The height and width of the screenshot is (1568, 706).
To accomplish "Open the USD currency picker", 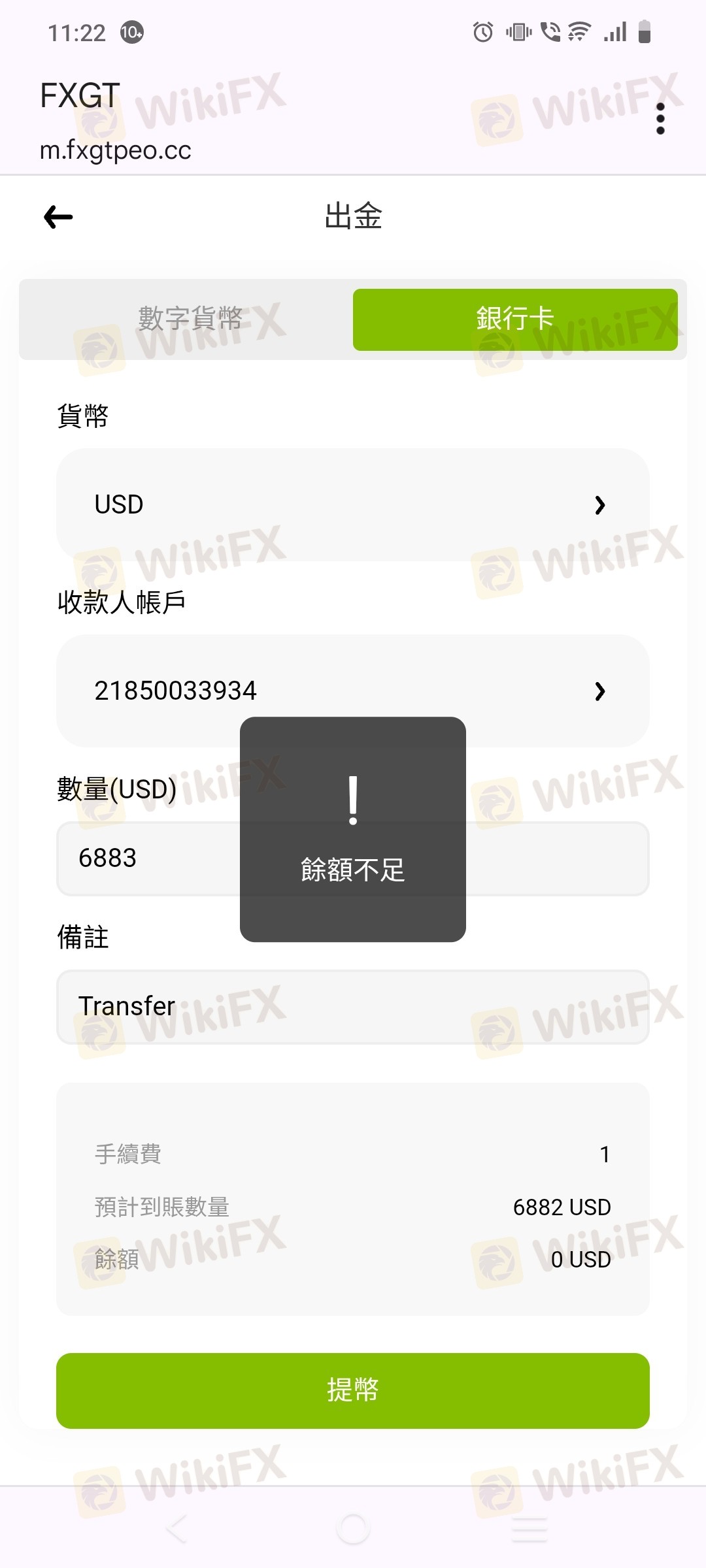I will (x=353, y=504).
